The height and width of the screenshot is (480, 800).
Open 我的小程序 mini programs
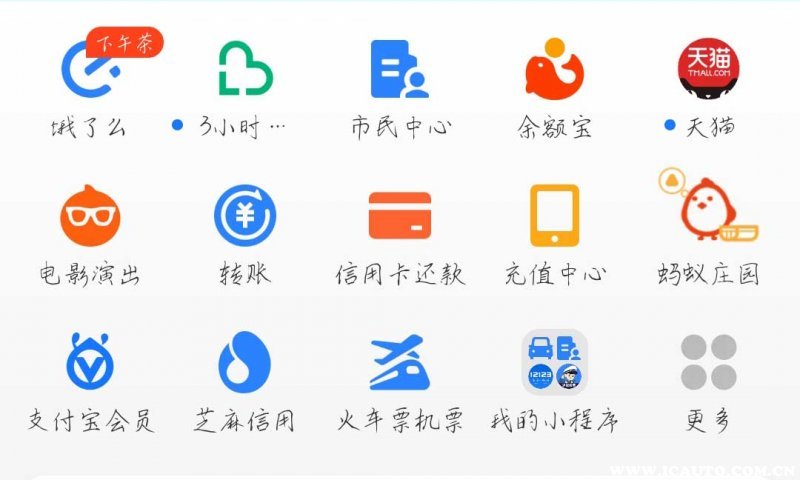[554, 362]
